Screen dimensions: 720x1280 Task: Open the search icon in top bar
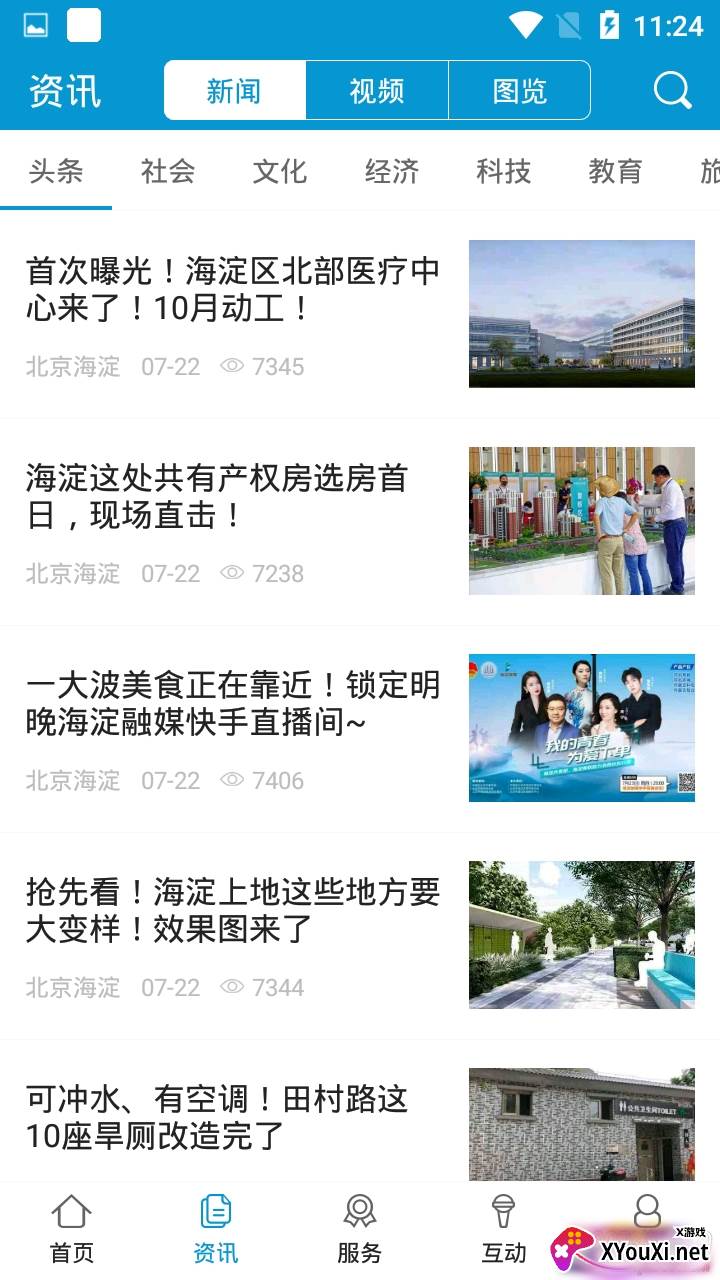click(x=673, y=91)
